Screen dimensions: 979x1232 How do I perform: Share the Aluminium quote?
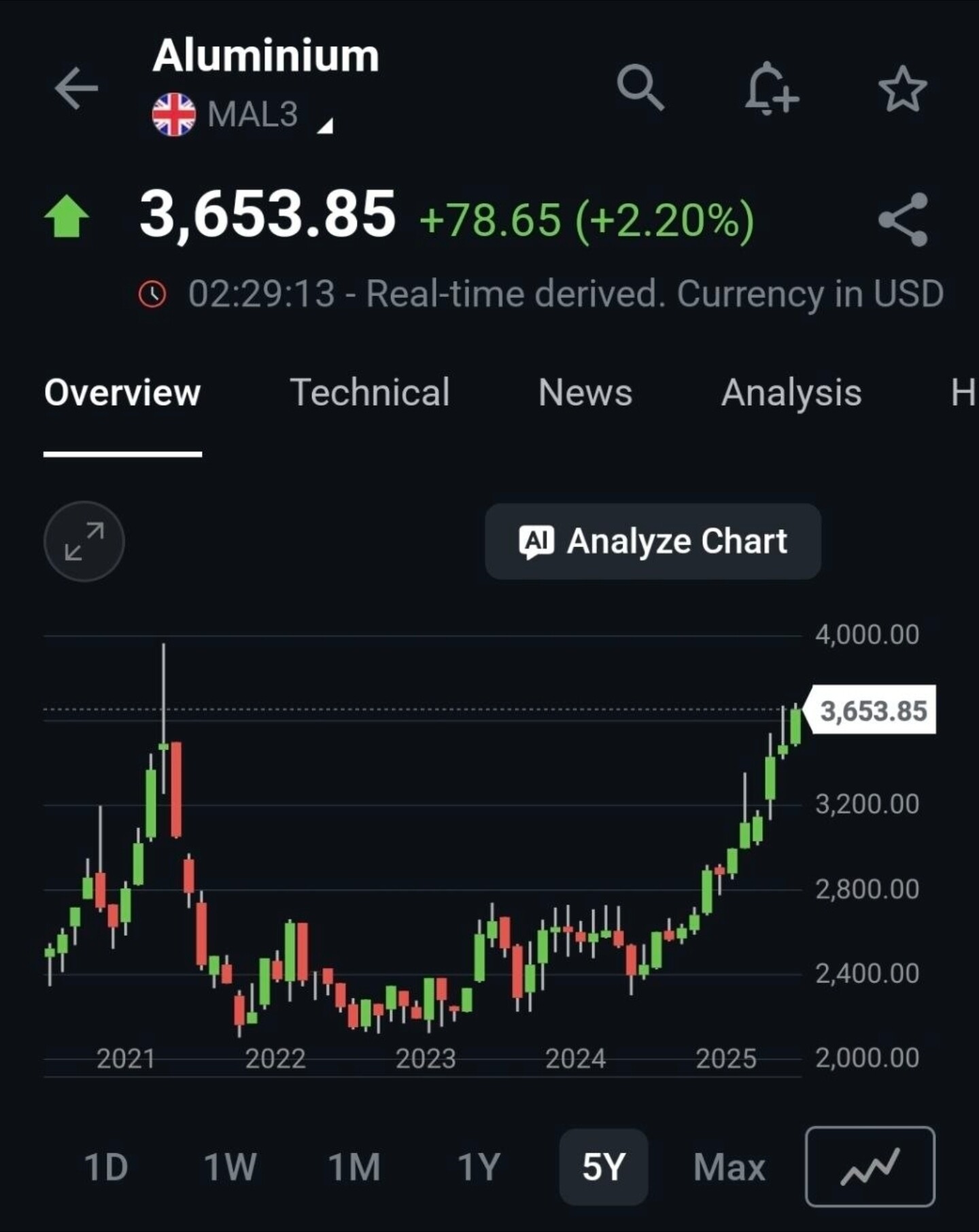pyautogui.click(x=903, y=219)
